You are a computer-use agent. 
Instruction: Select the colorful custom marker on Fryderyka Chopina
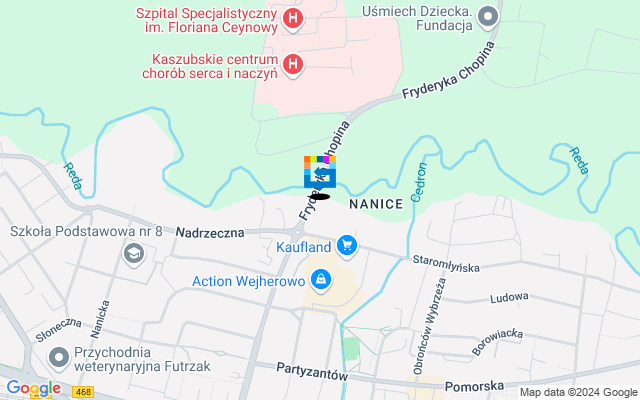(x=320, y=172)
